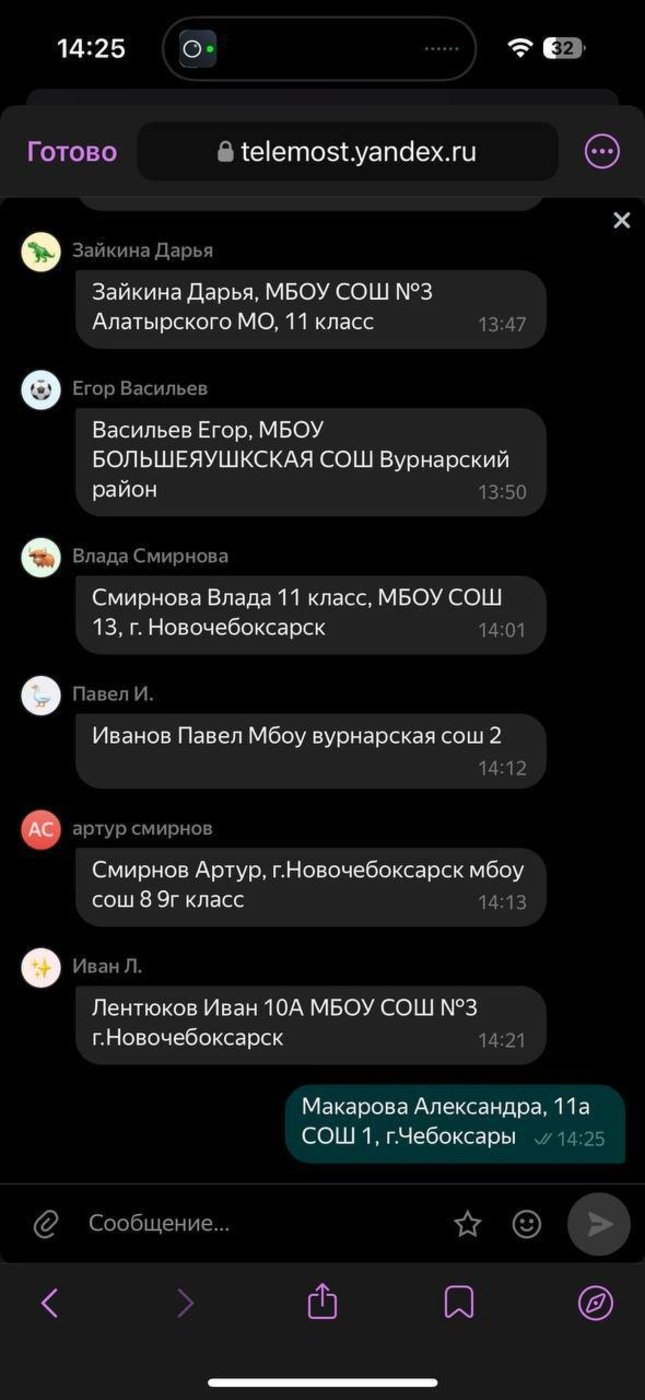Focus the Сообщение message field
The width and height of the screenshot is (645, 1400).
pyautogui.click(x=260, y=1223)
